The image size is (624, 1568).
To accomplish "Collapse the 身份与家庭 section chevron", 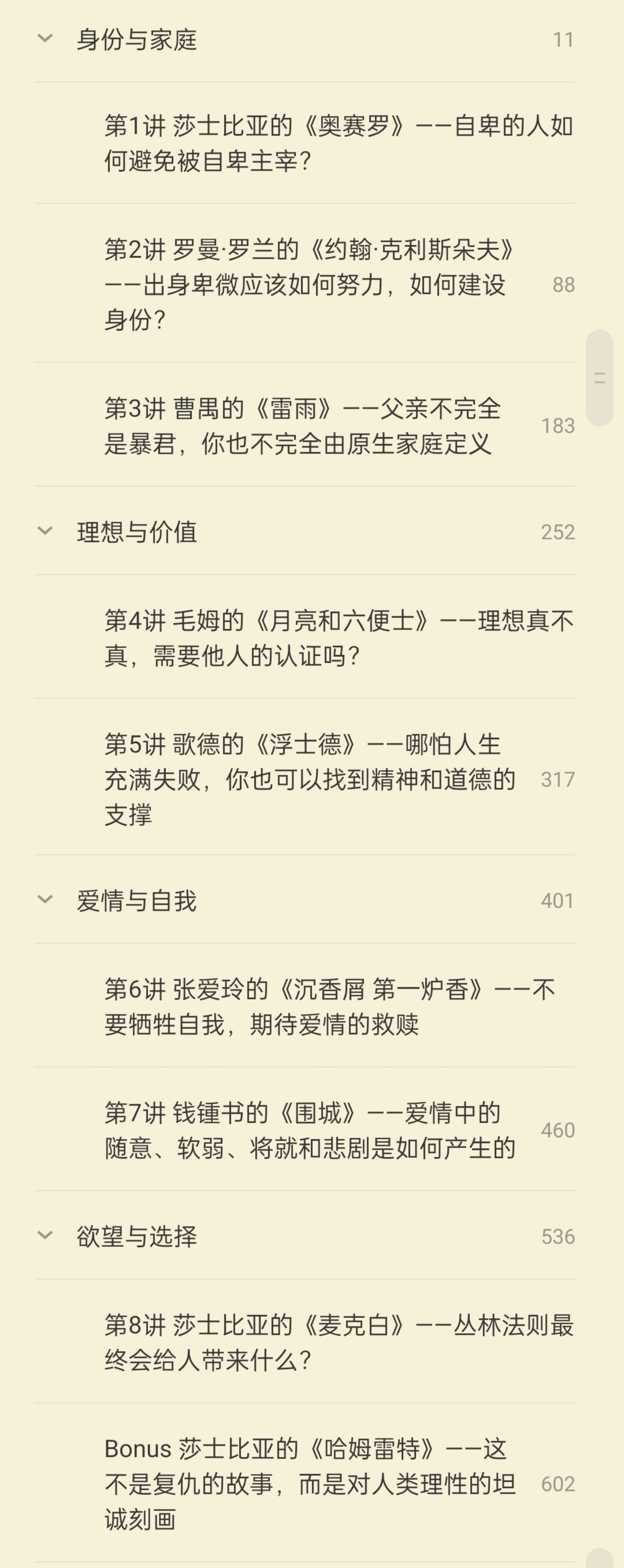I will pyautogui.click(x=45, y=38).
